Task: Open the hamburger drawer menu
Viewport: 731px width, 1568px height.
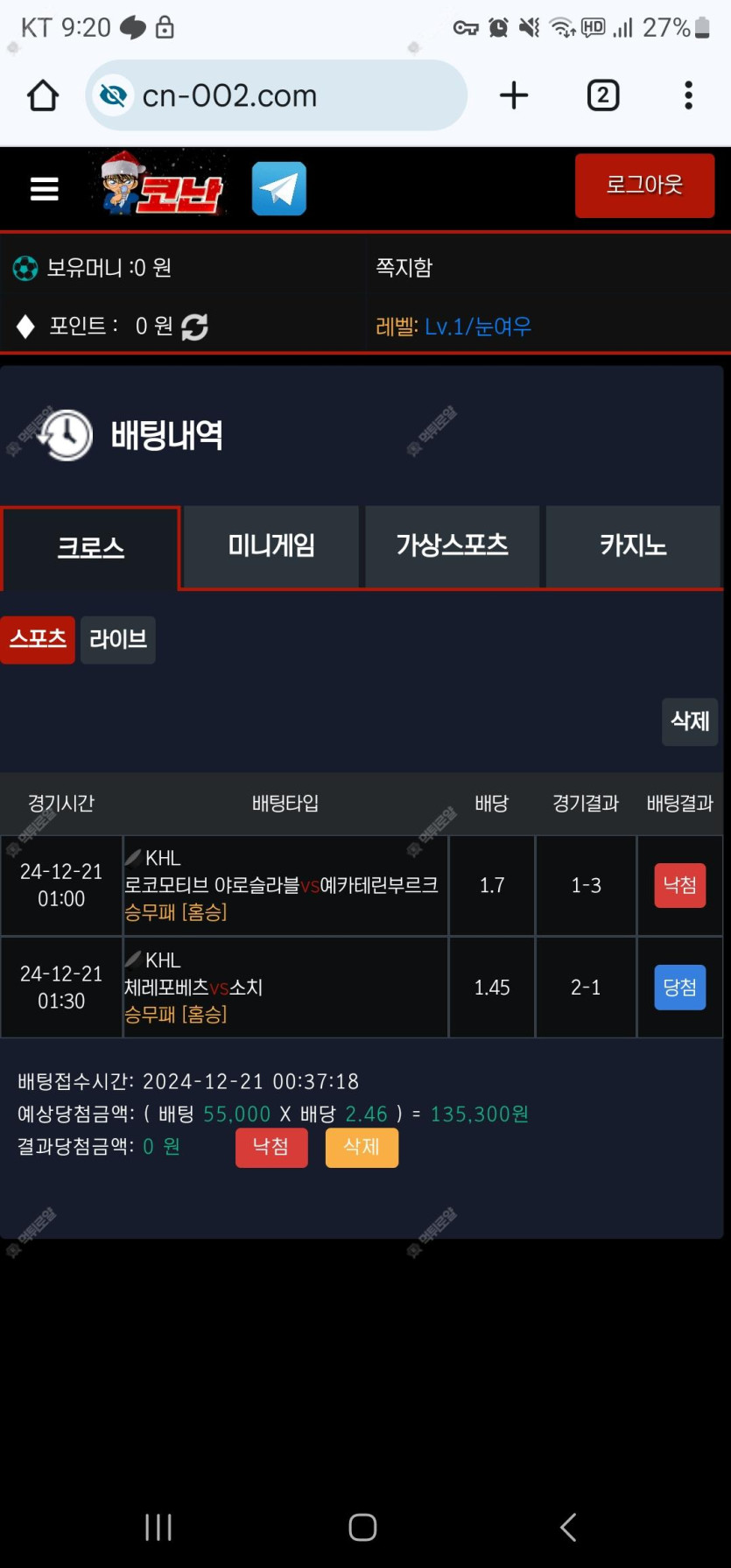Action: click(x=44, y=188)
